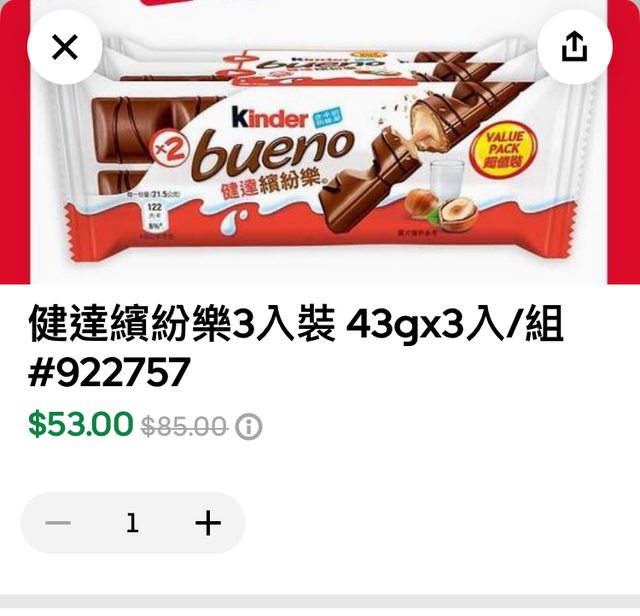Increase quantity with the plus button
Image resolution: width=640 pixels, height=616 pixels.
[x=207, y=523]
